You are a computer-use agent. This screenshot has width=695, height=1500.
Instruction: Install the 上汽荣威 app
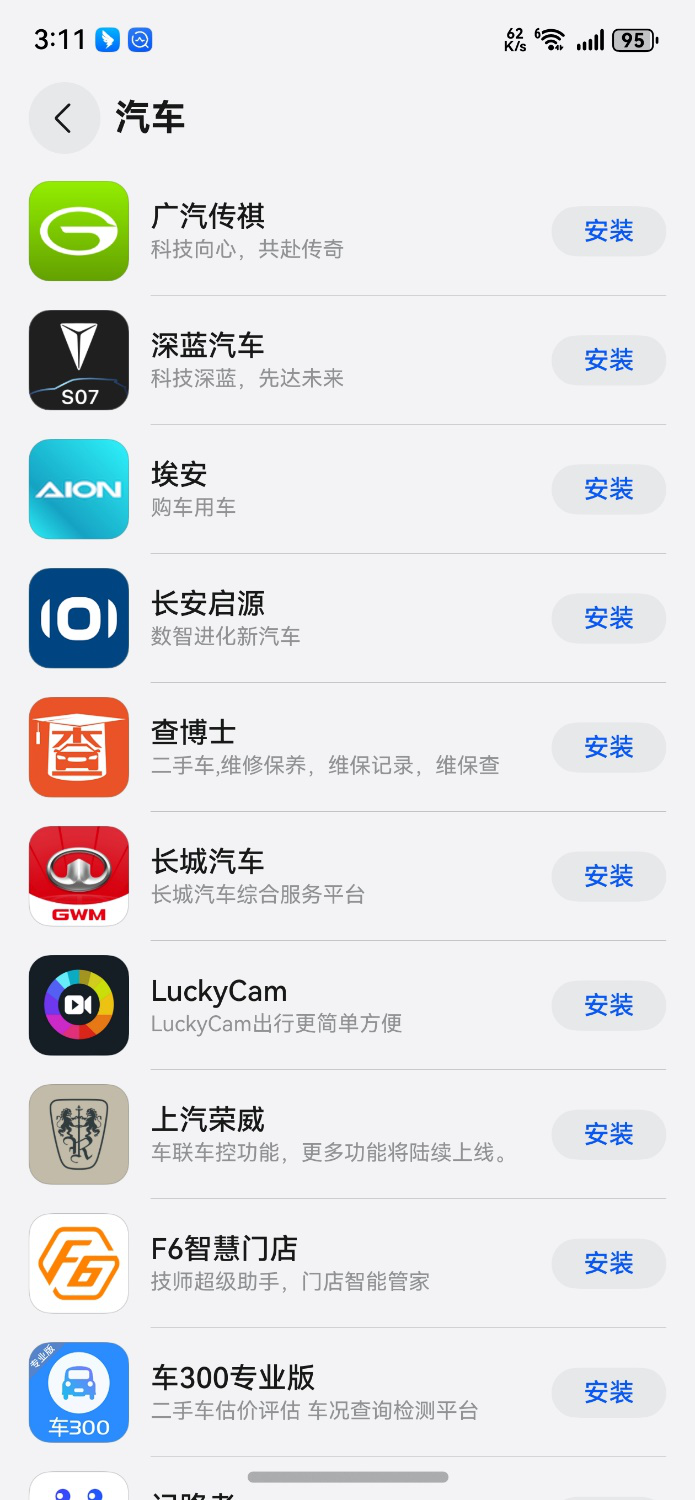point(608,1134)
